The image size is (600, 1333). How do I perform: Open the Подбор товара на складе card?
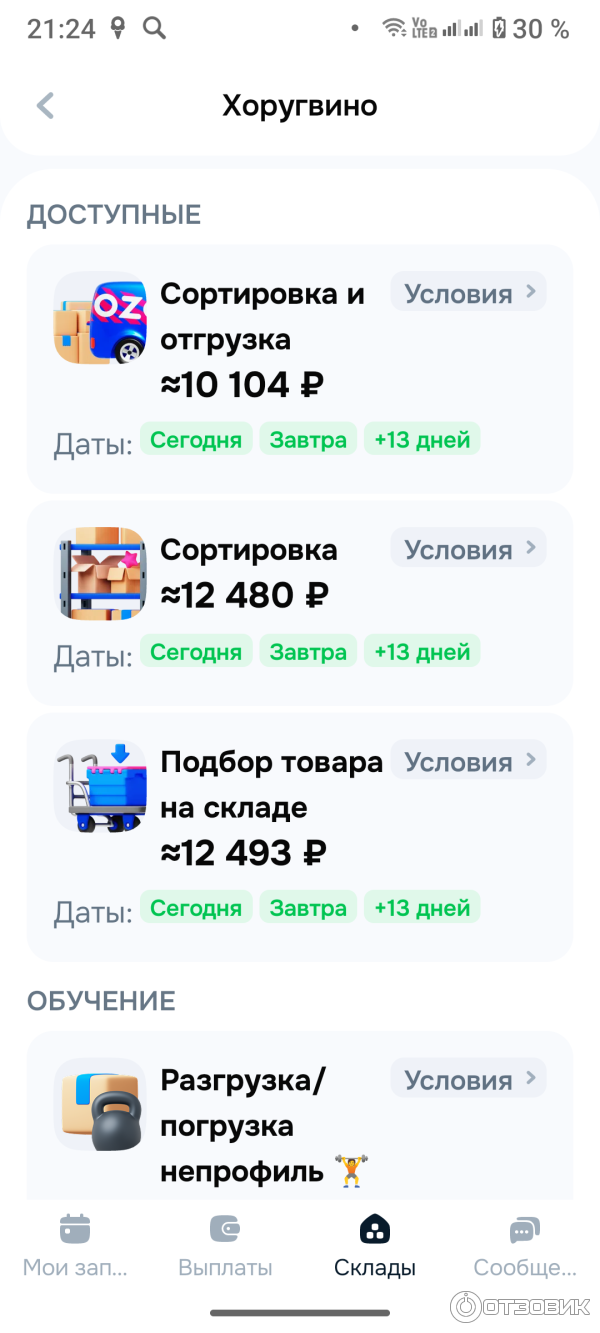pos(260,808)
